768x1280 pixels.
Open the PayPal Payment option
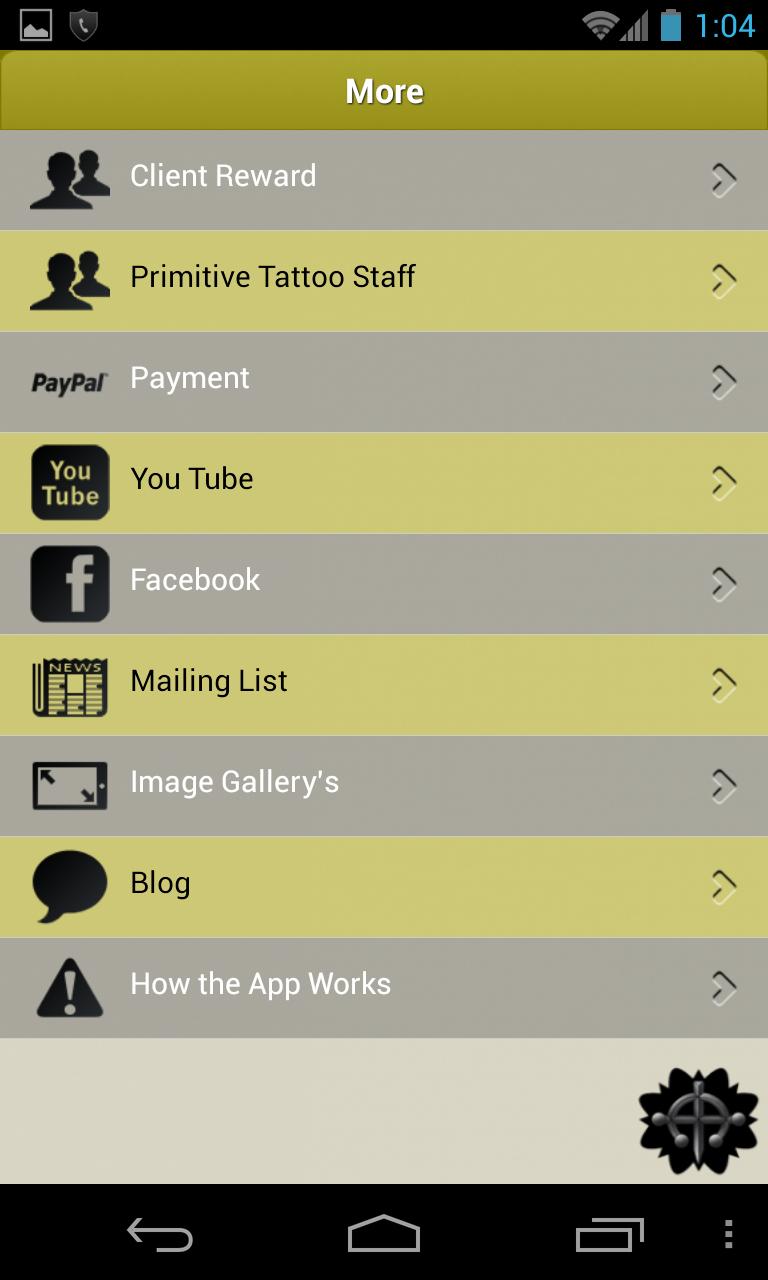coord(384,381)
